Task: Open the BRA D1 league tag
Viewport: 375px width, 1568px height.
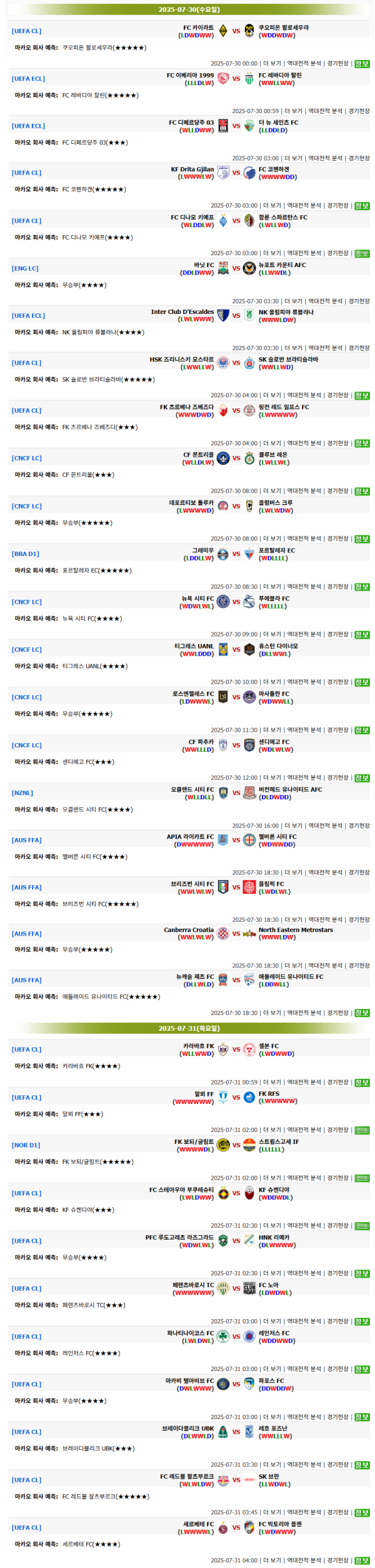Action: 25,554
